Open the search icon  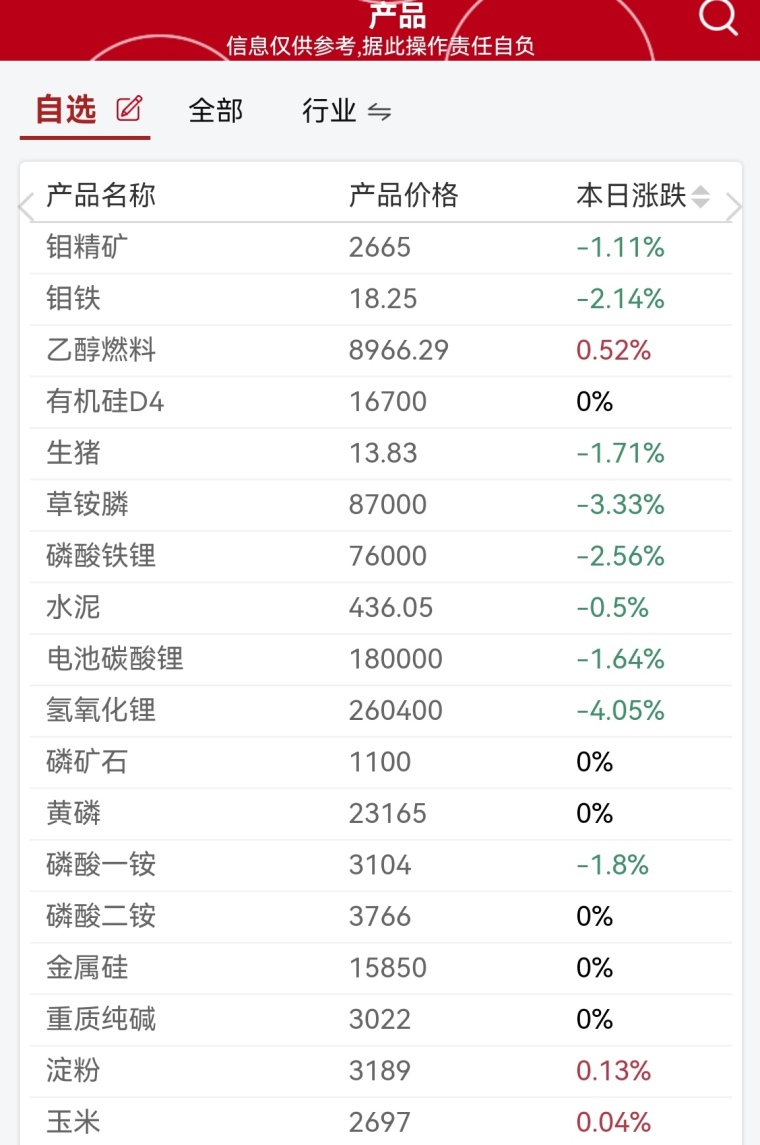point(718,17)
